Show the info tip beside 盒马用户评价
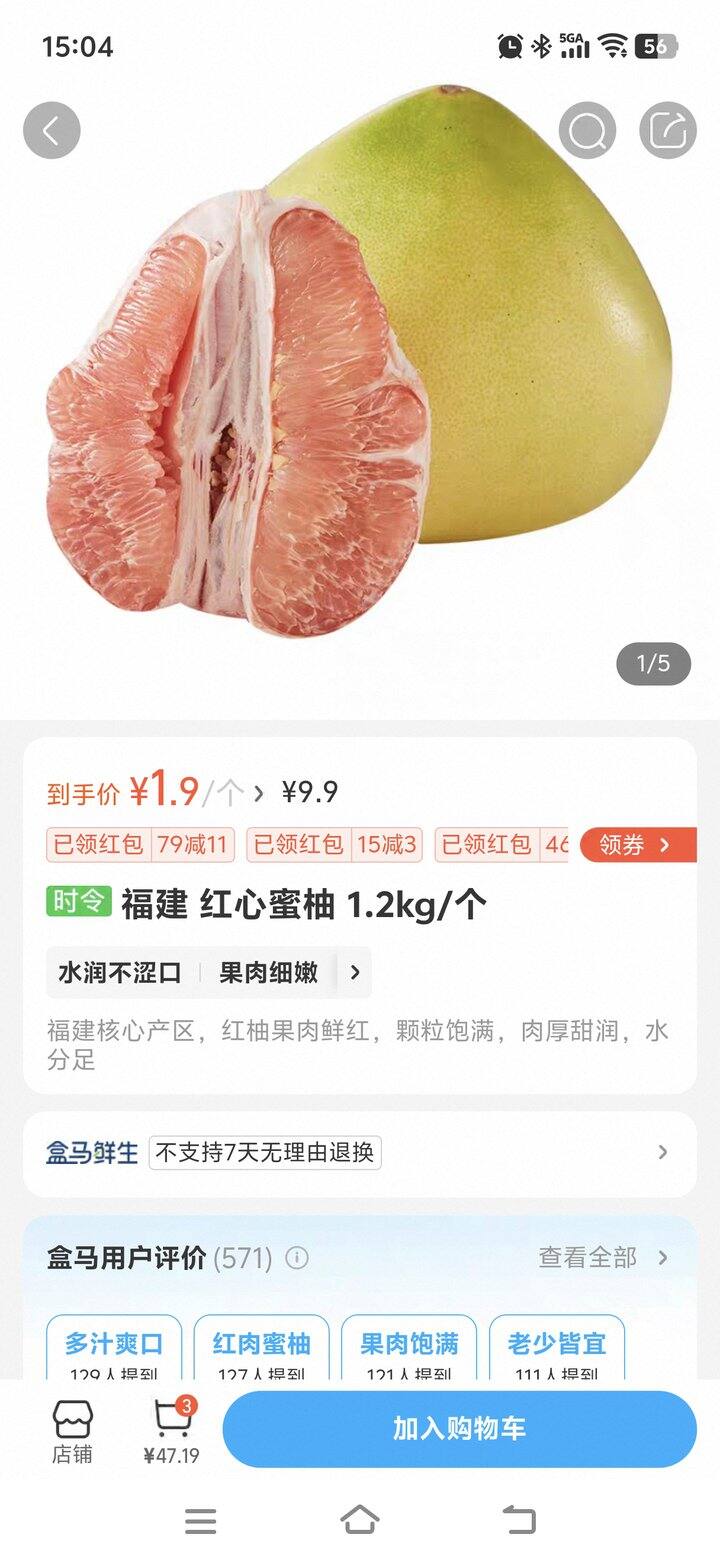The width and height of the screenshot is (720, 1563). pos(297,1257)
